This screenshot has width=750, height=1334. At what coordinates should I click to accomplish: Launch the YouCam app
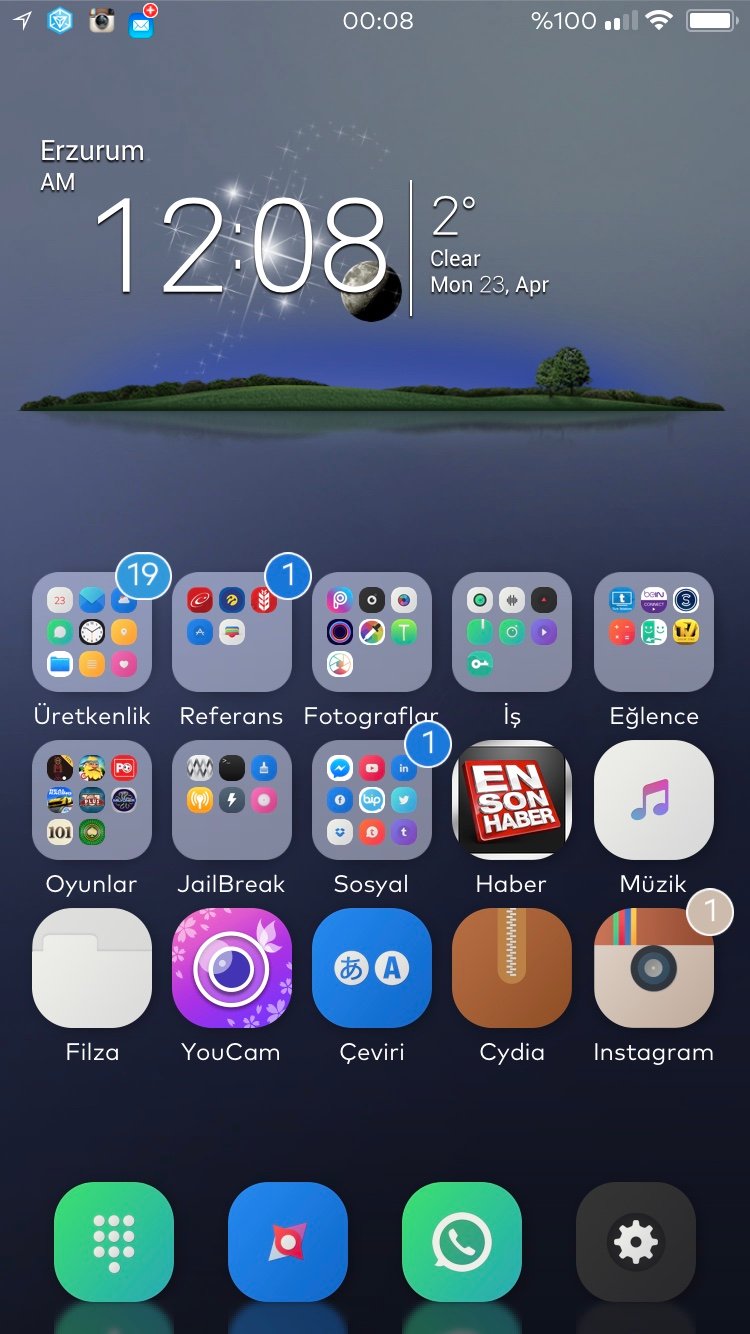232,968
